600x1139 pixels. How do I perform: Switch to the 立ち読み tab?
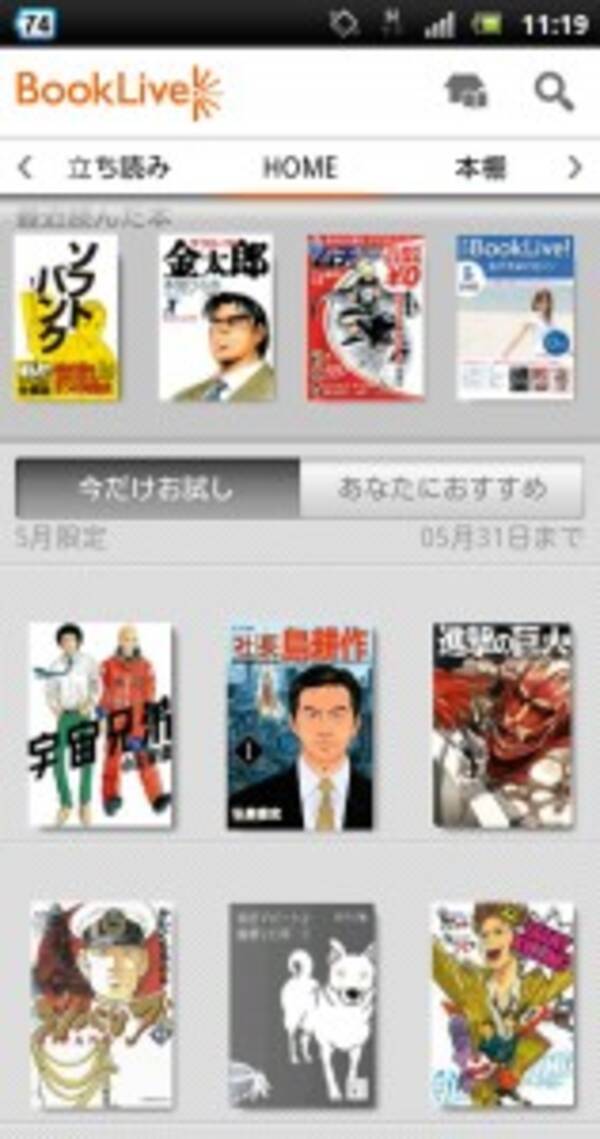pyautogui.click(x=118, y=167)
